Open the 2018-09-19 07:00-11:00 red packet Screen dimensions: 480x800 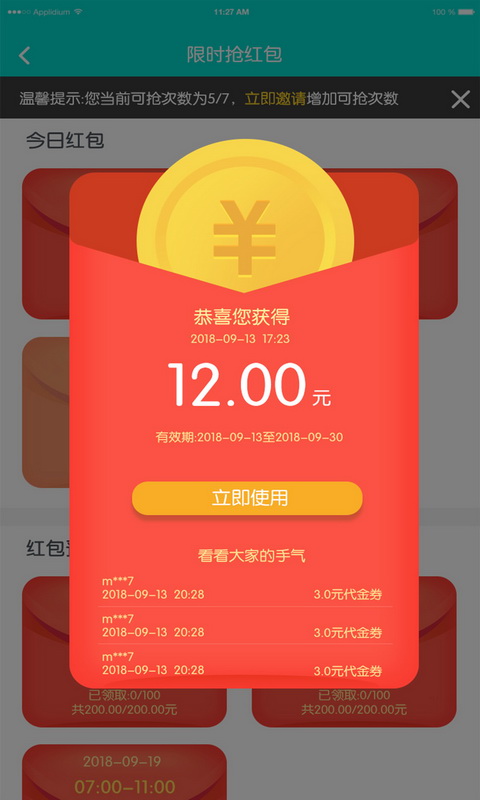pos(124,772)
